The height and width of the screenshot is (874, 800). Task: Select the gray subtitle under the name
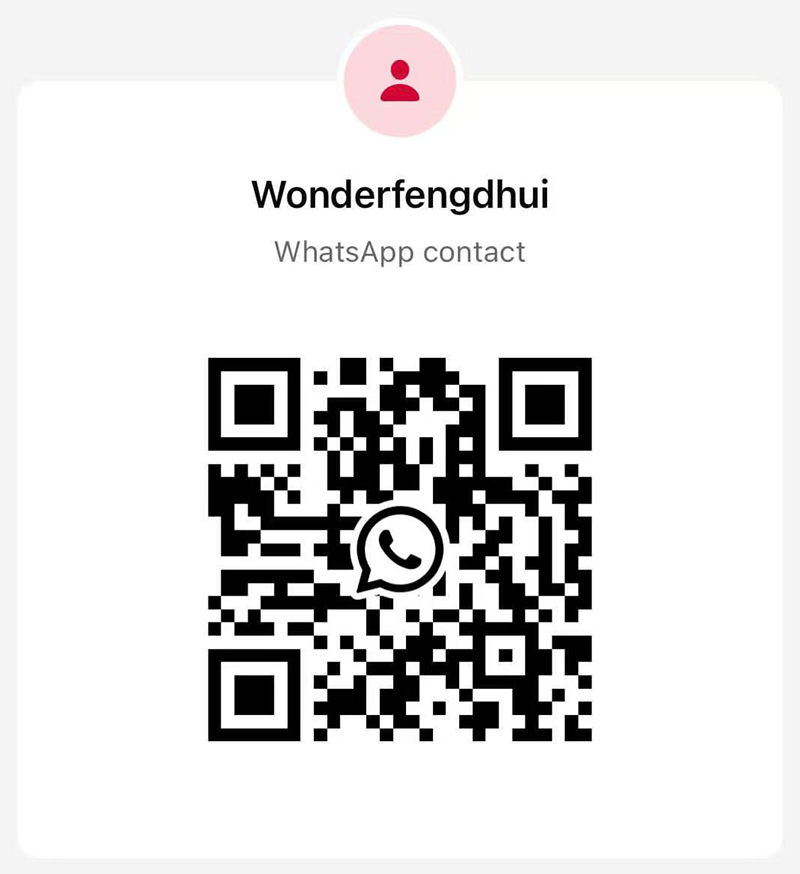[x=400, y=253]
